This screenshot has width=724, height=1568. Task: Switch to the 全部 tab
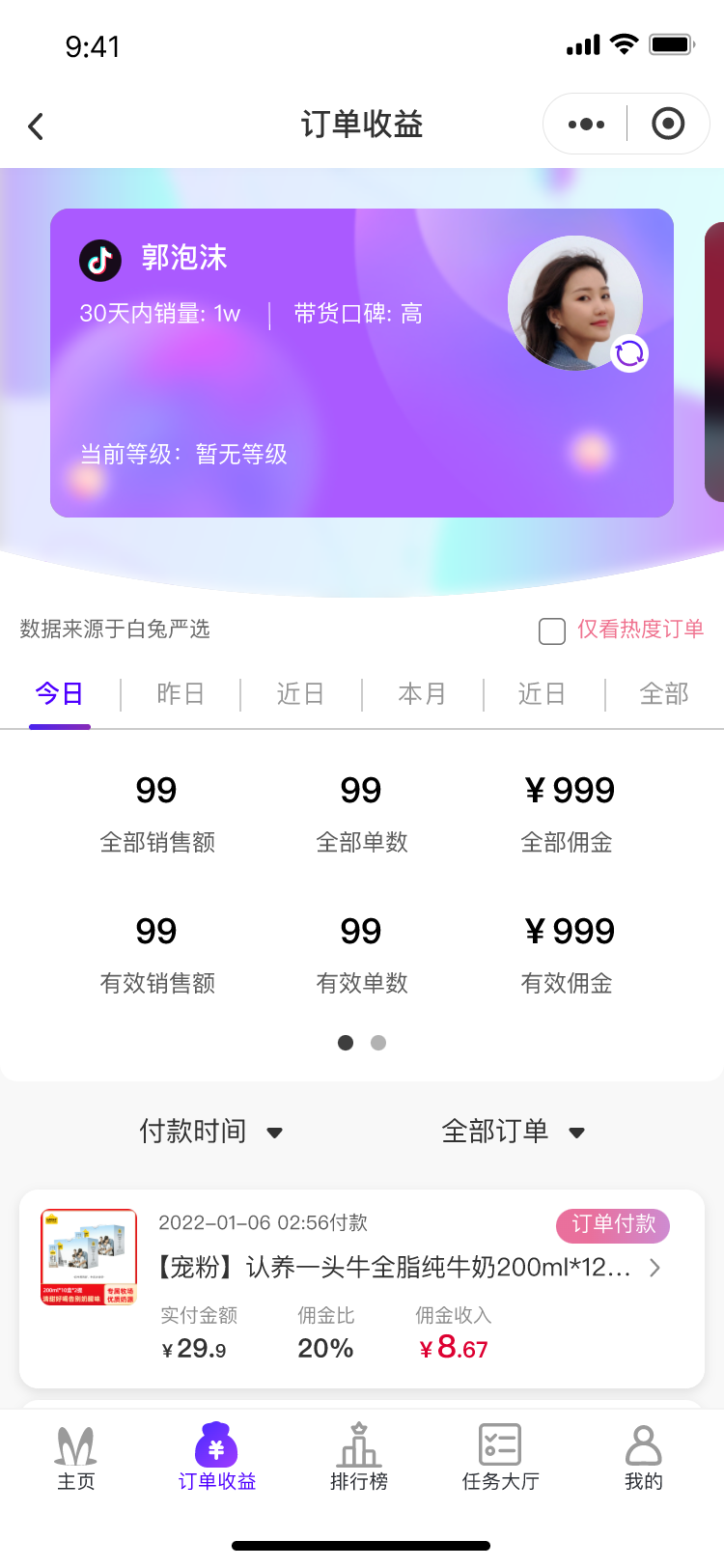tap(664, 694)
